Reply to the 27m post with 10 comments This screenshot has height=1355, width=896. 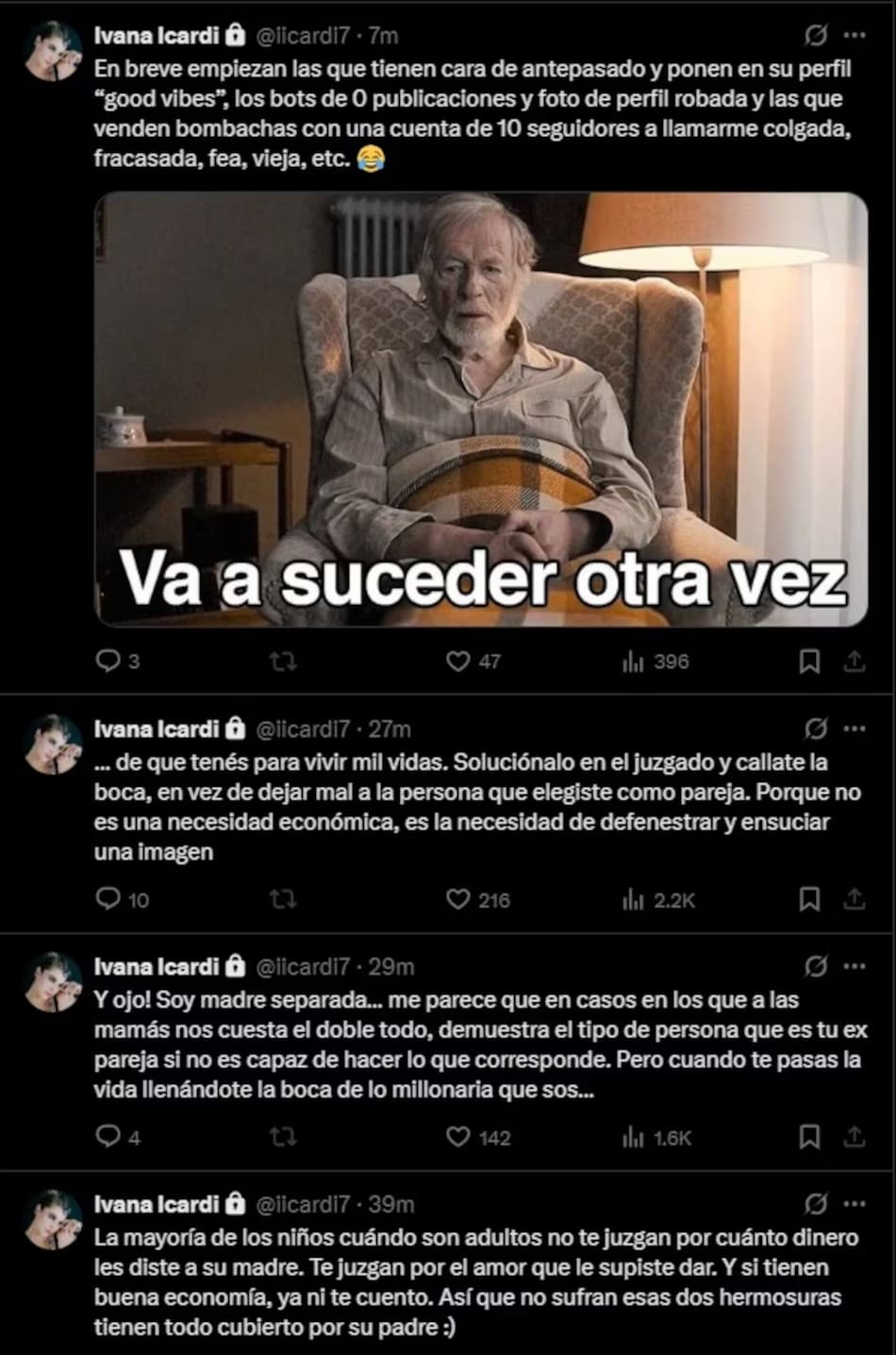(x=108, y=899)
